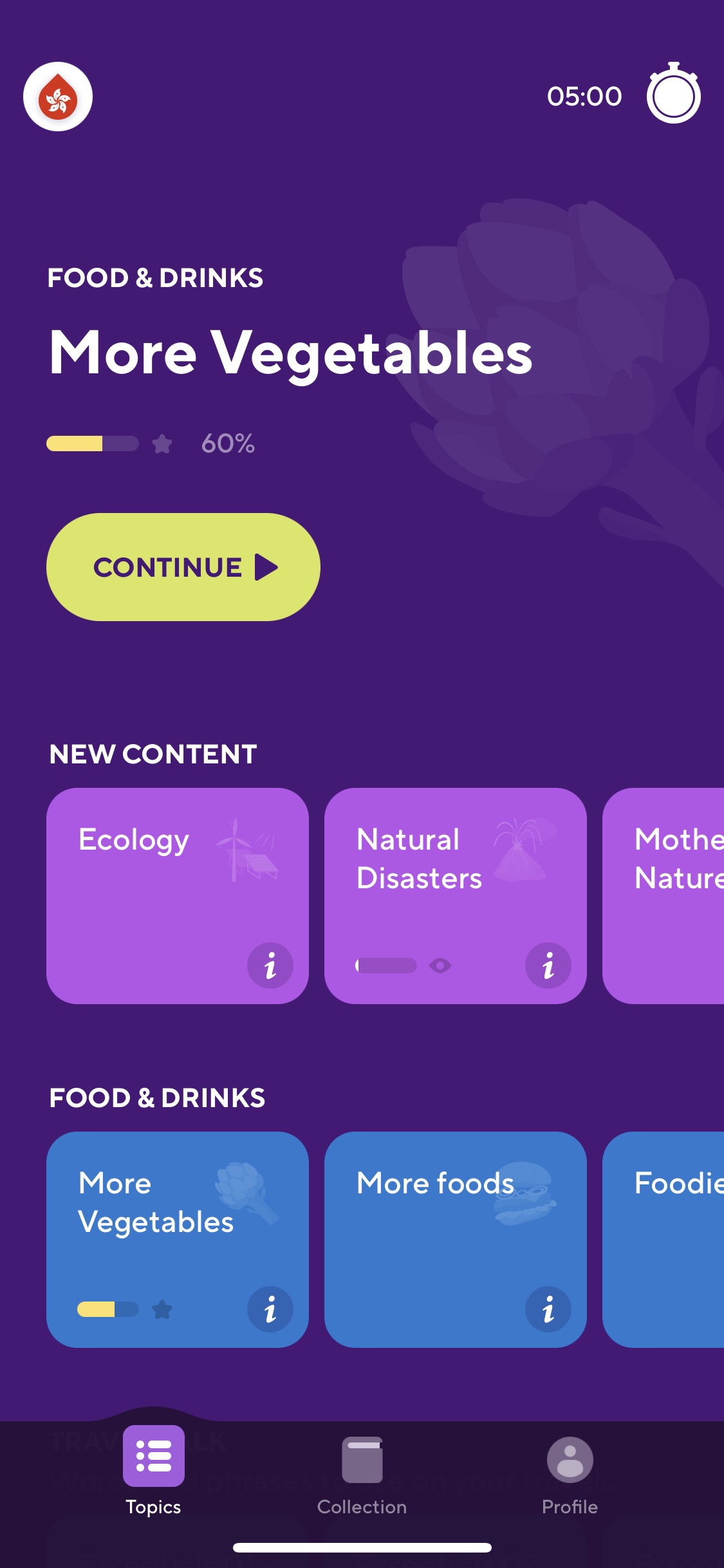This screenshot has height=1568, width=724.
Task: Open the Natural Disasters topic card
Action: pos(438,888)
